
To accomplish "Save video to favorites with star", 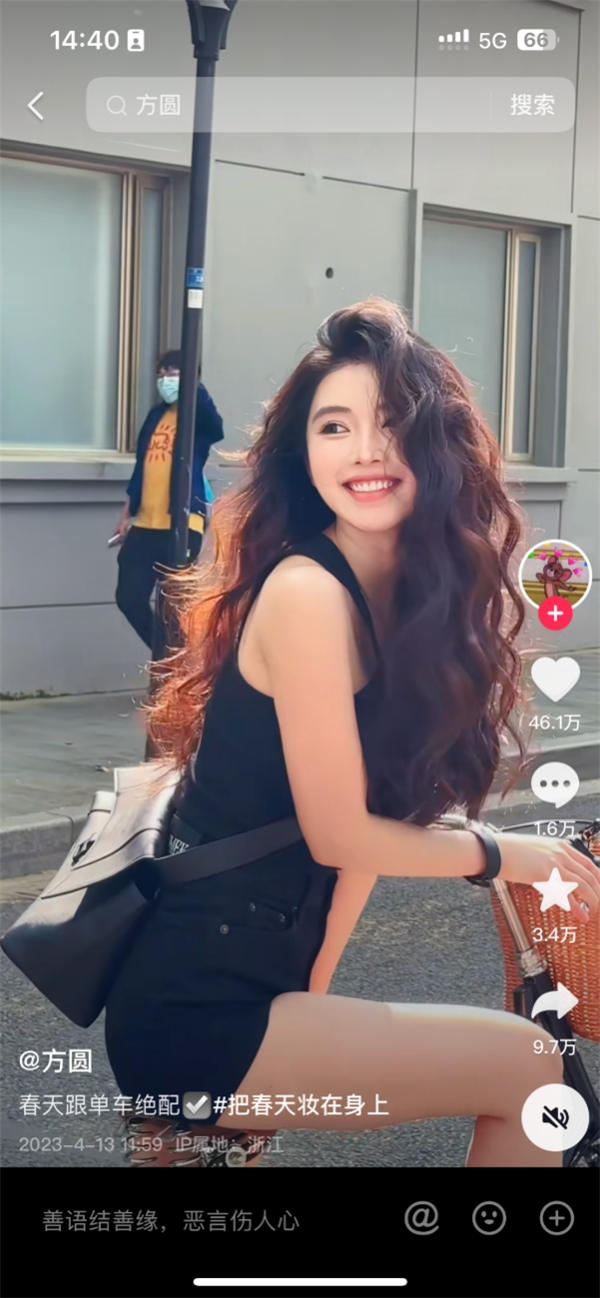I will point(555,890).
